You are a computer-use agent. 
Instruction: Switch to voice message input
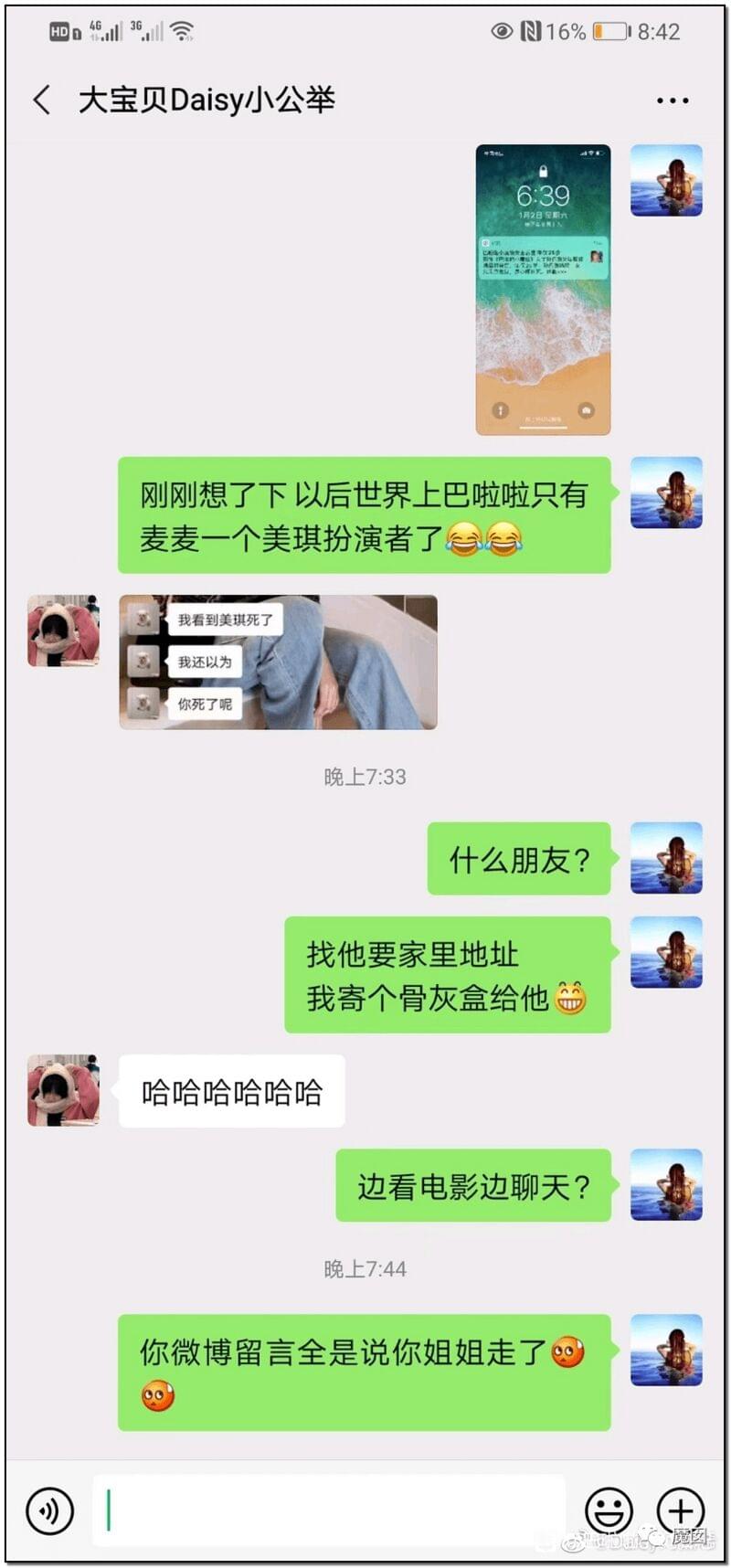coord(50,1510)
